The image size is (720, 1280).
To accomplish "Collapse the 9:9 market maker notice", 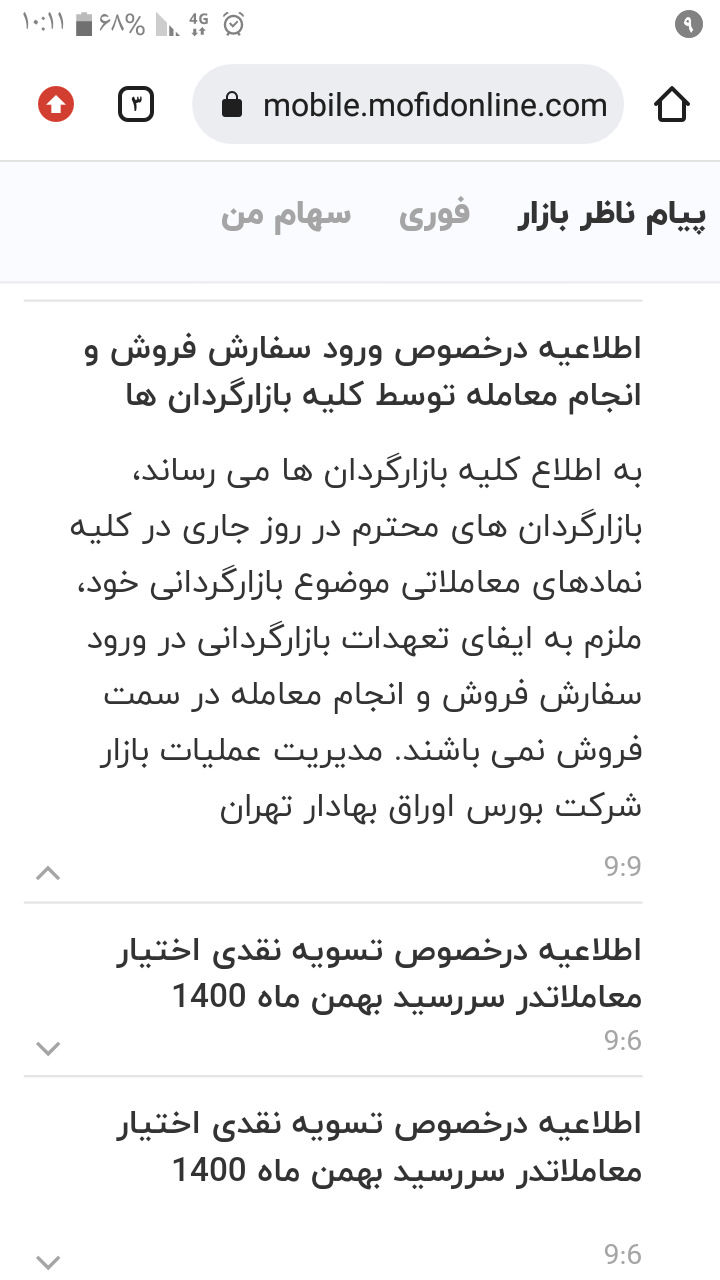I will click(48, 873).
